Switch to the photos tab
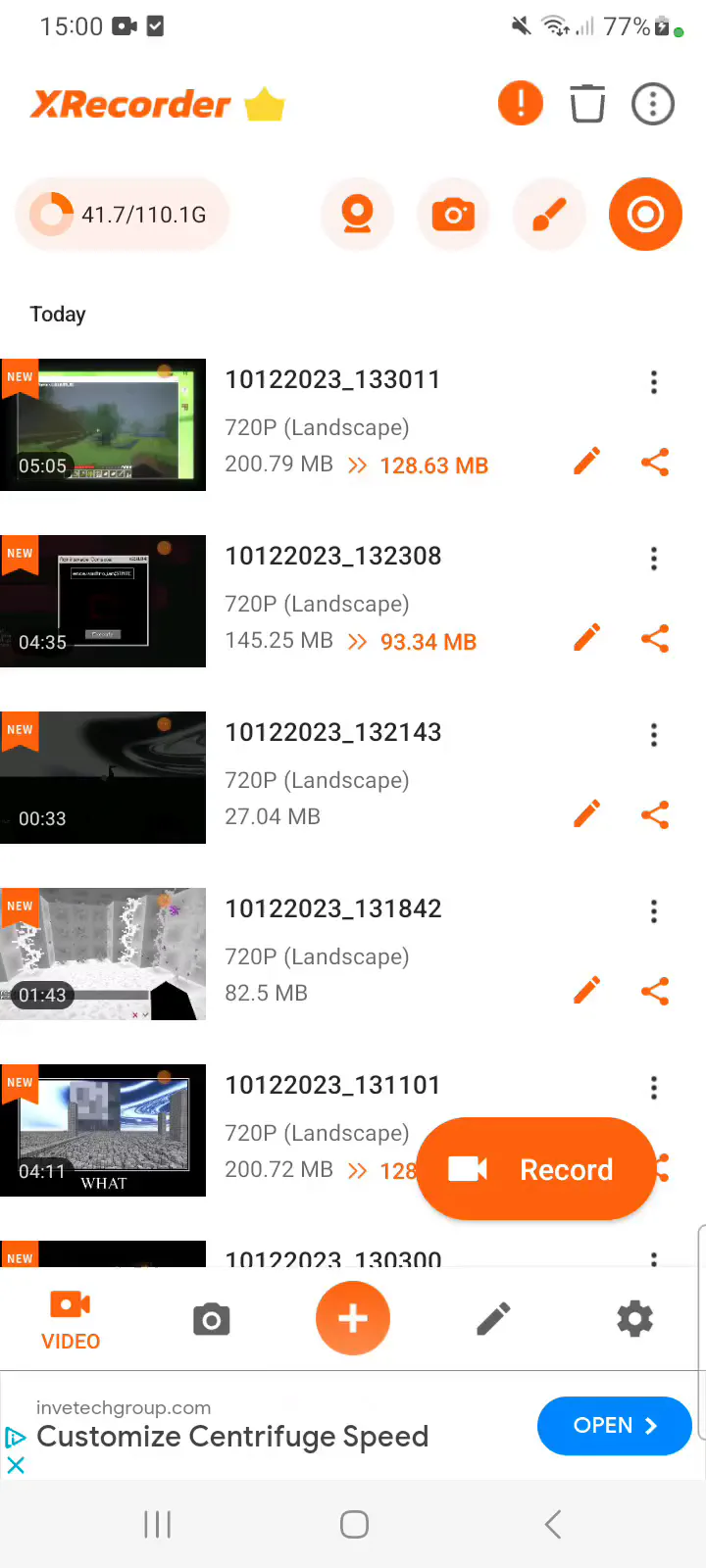This screenshot has height=1568, width=706. [x=211, y=1319]
